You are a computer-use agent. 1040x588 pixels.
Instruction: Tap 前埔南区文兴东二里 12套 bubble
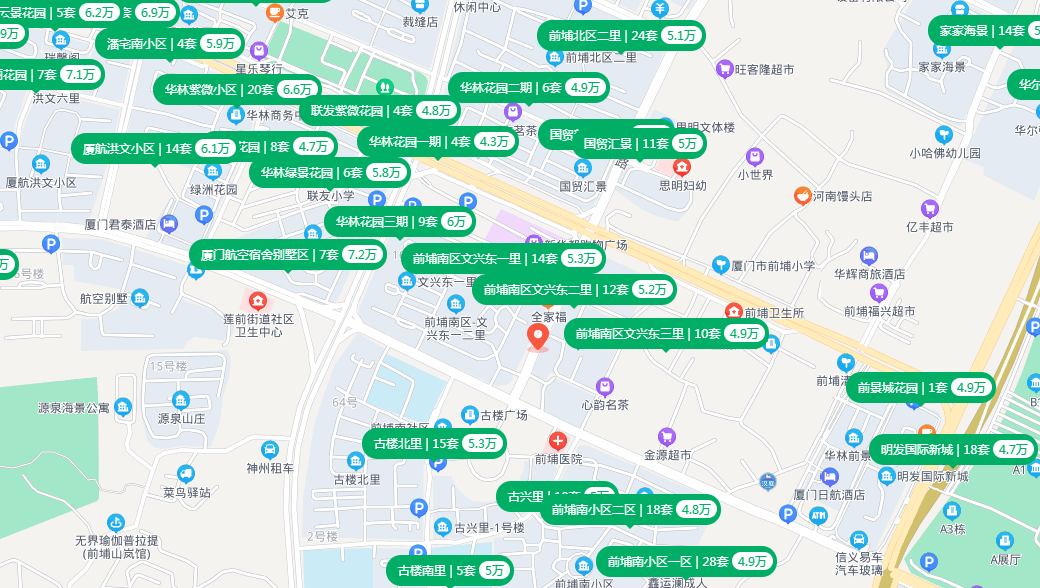pyautogui.click(x=574, y=290)
